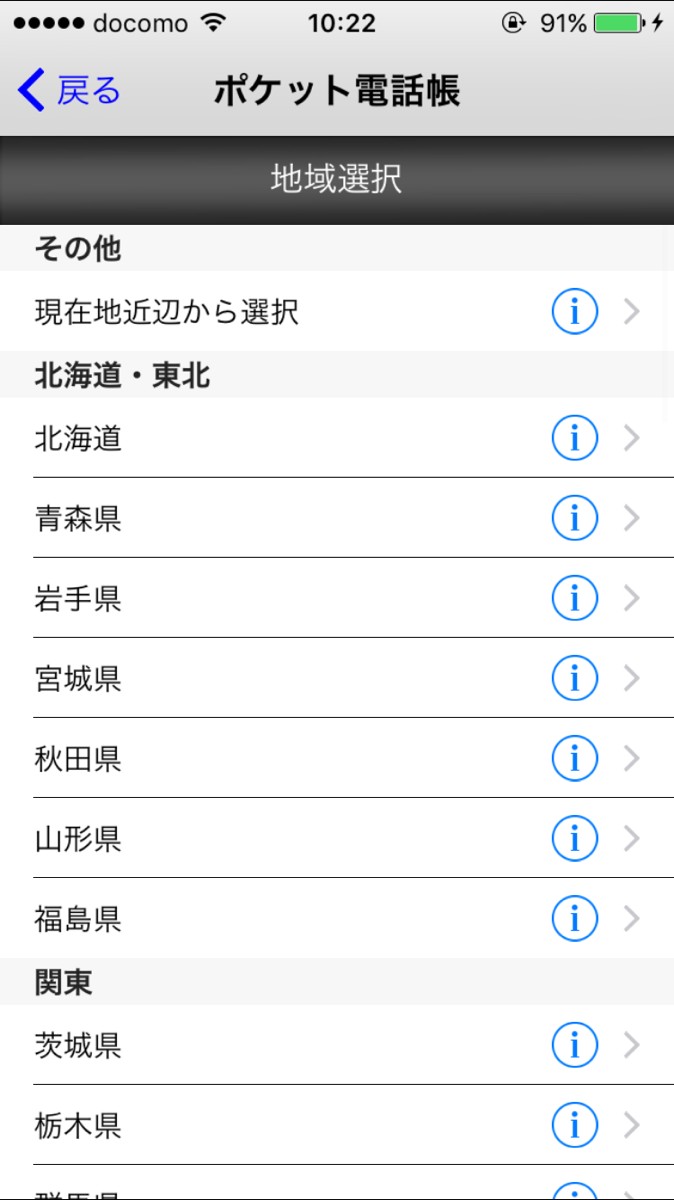View info for 福島県

pos(574,918)
